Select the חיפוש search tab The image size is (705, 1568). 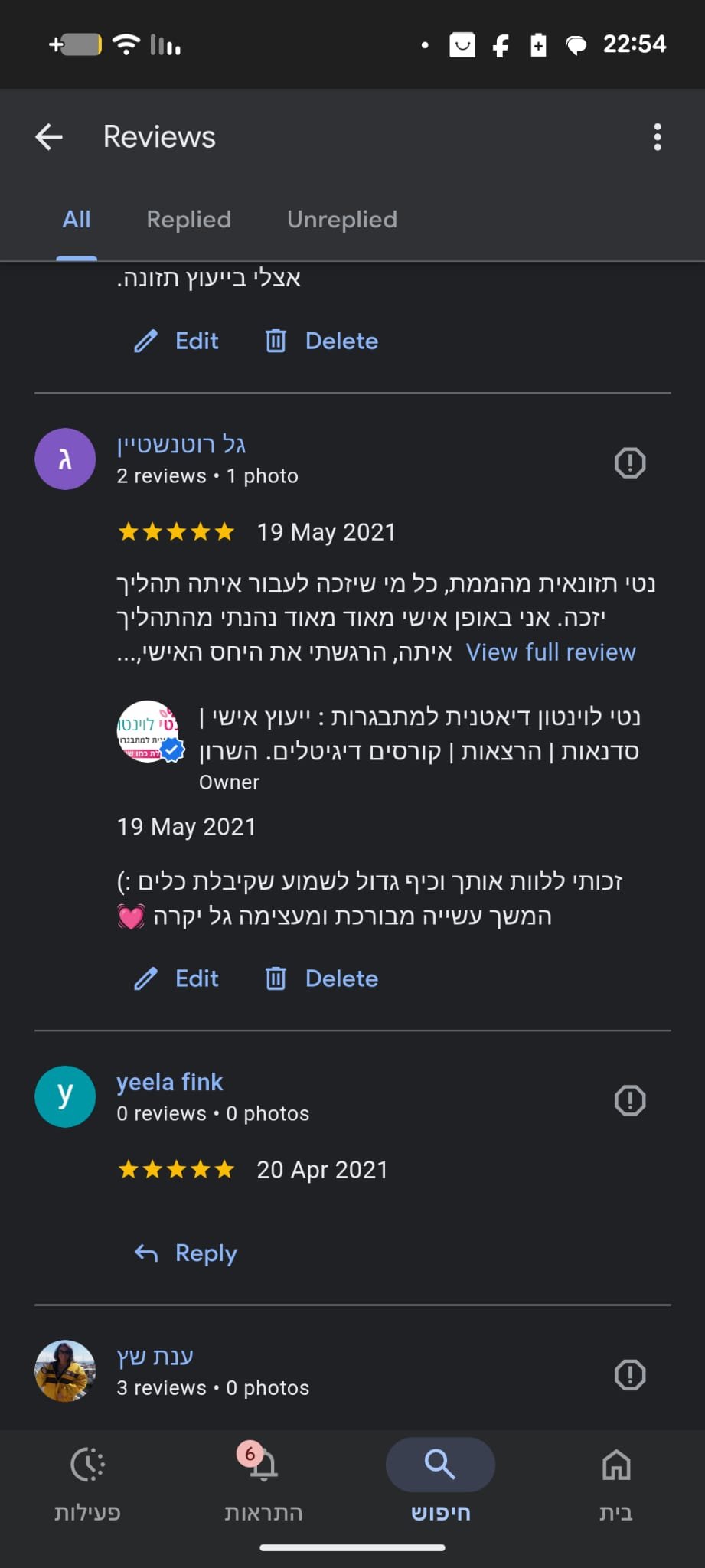tap(440, 1482)
